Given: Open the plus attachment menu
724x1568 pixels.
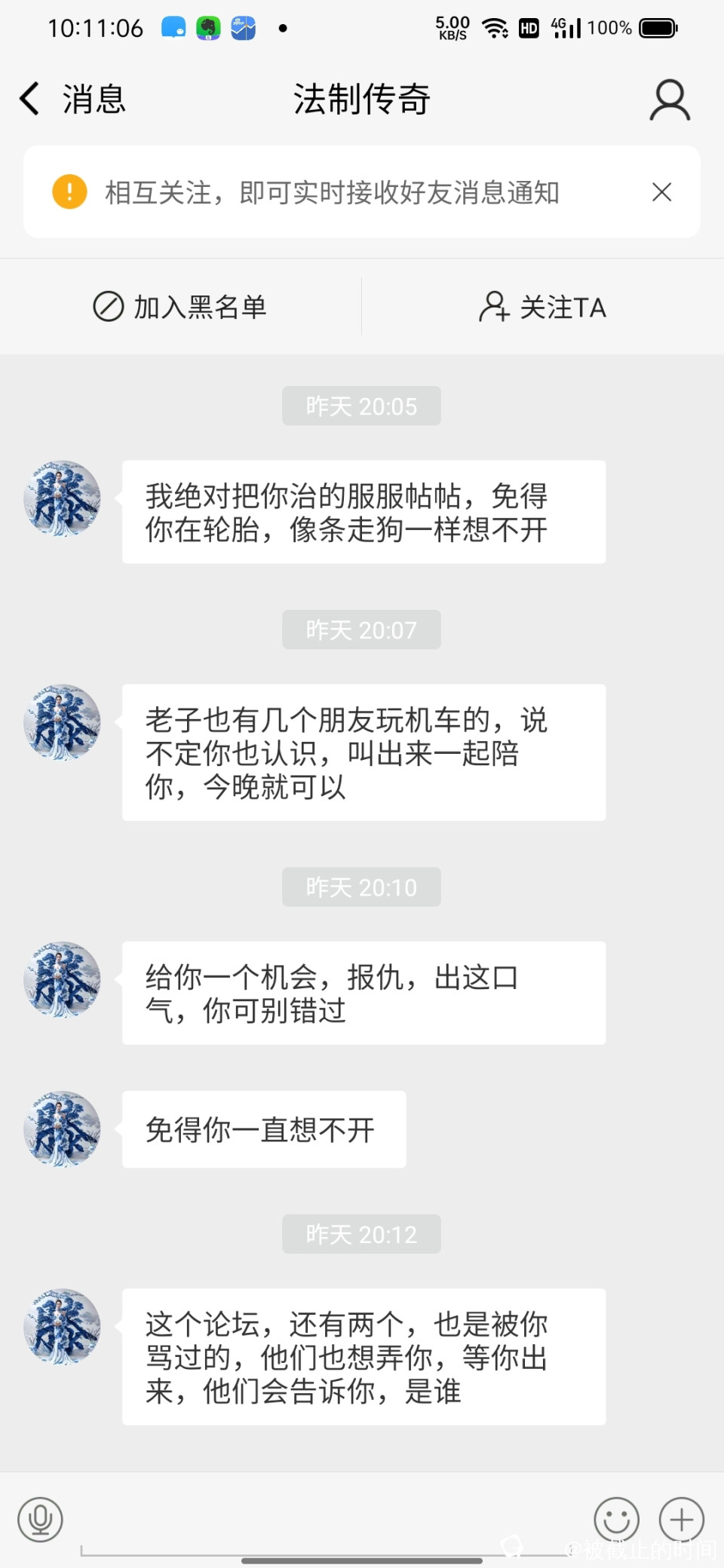Looking at the screenshot, I should [x=682, y=1519].
